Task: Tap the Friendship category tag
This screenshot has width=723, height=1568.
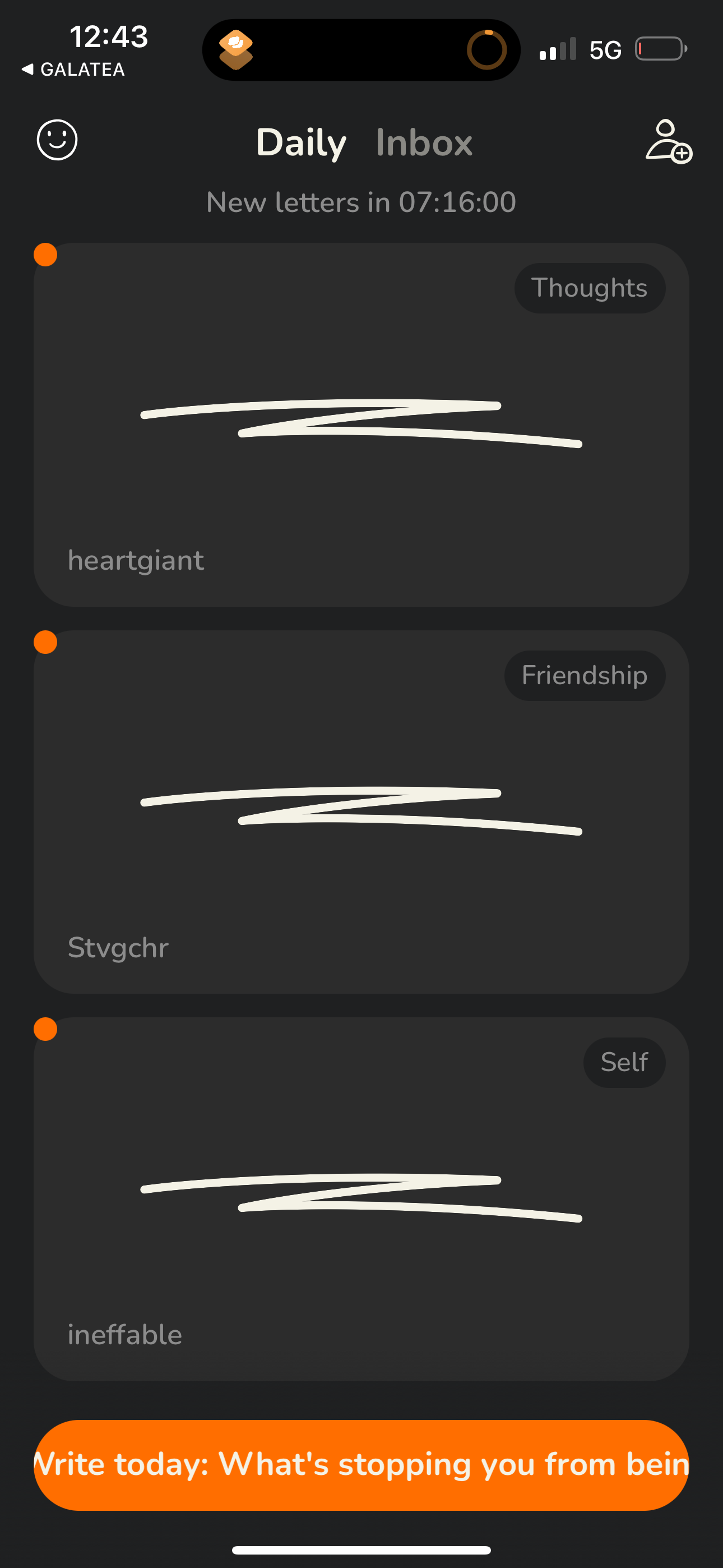Action: (x=584, y=675)
